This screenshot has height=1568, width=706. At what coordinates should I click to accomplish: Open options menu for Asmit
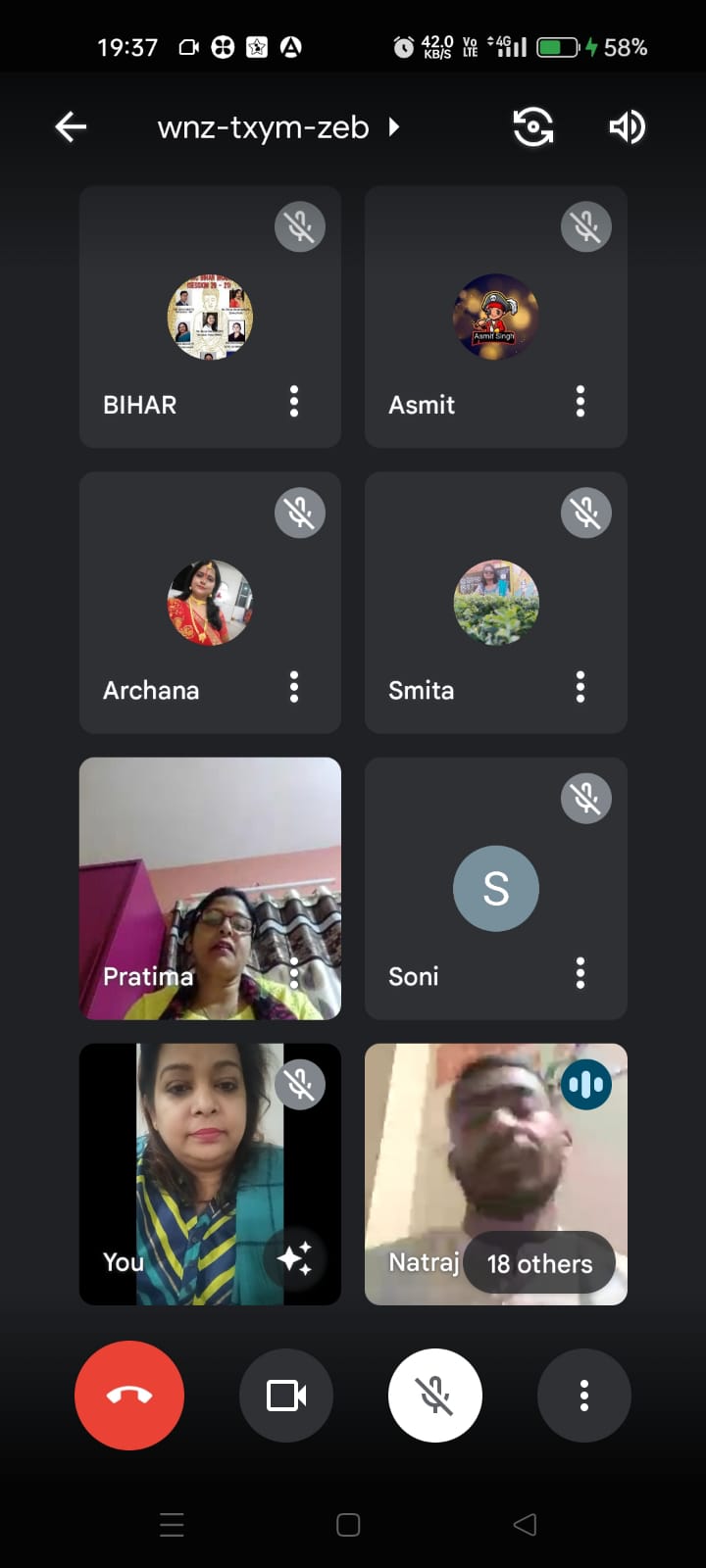pyautogui.click(x=580, y=402)
